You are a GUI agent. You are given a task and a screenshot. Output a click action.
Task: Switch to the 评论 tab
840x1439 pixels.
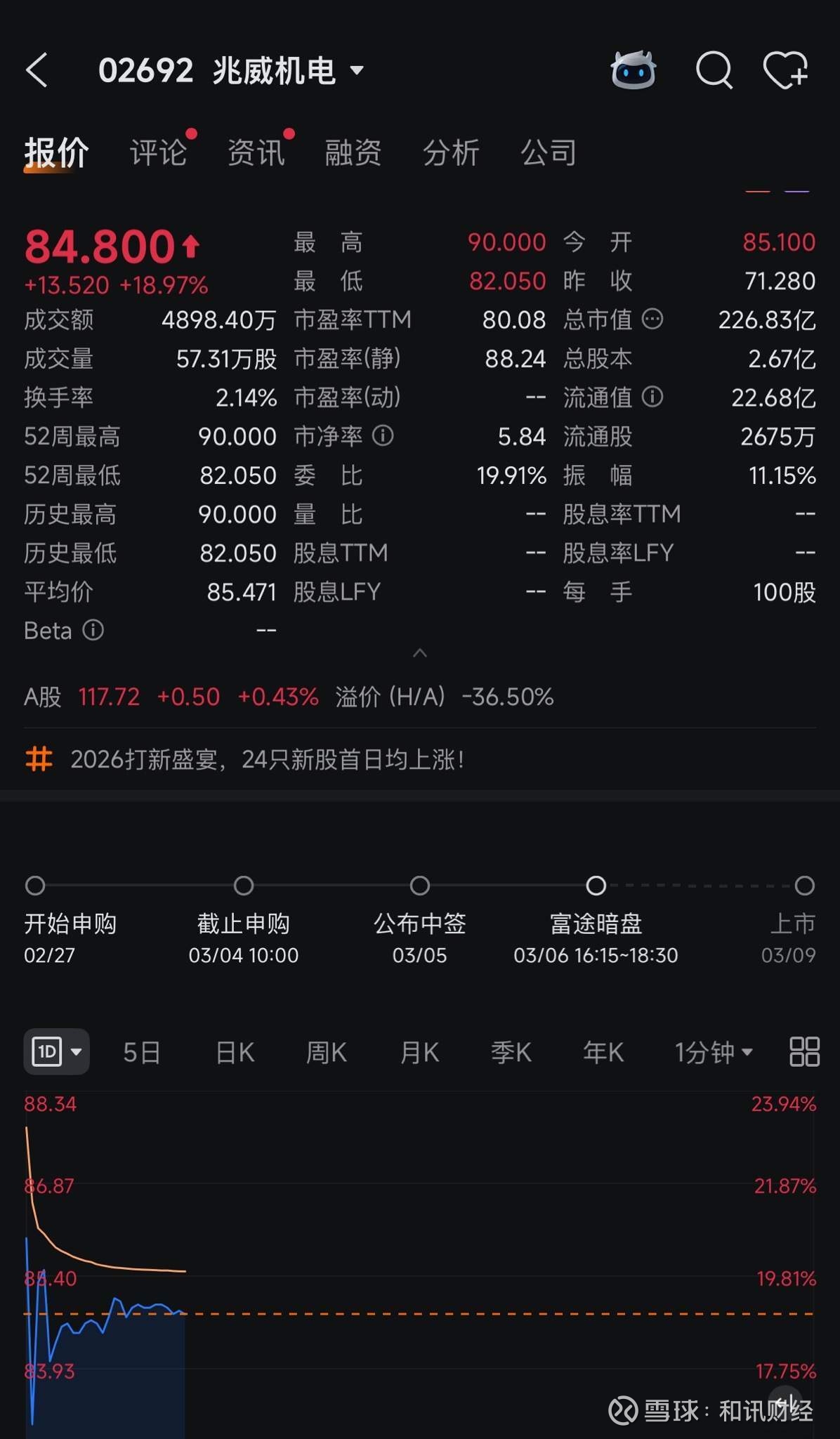click(x=158, y=152)
